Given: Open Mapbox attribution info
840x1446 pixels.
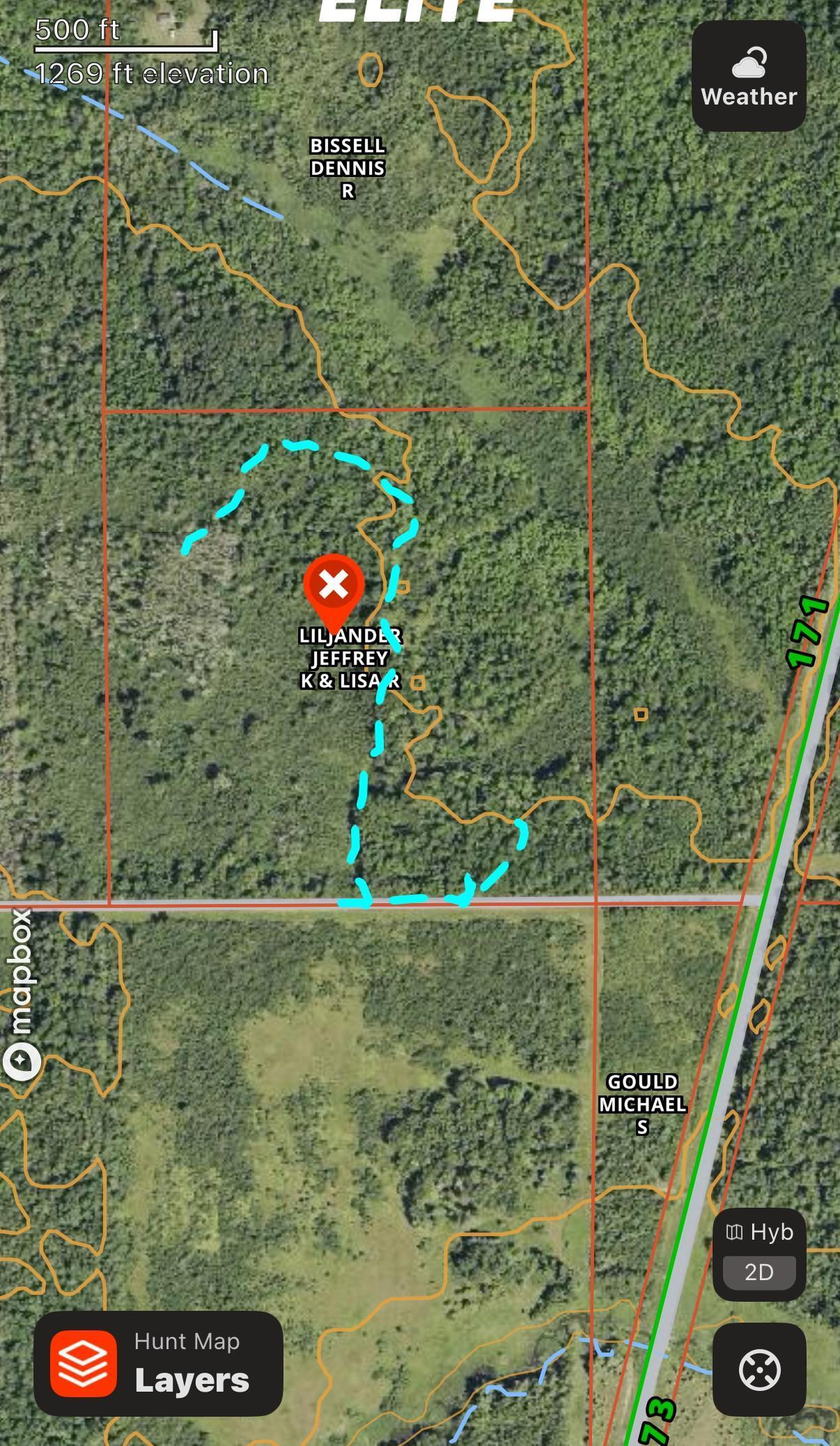Looking at the screenshot, I should [22, 1061].
